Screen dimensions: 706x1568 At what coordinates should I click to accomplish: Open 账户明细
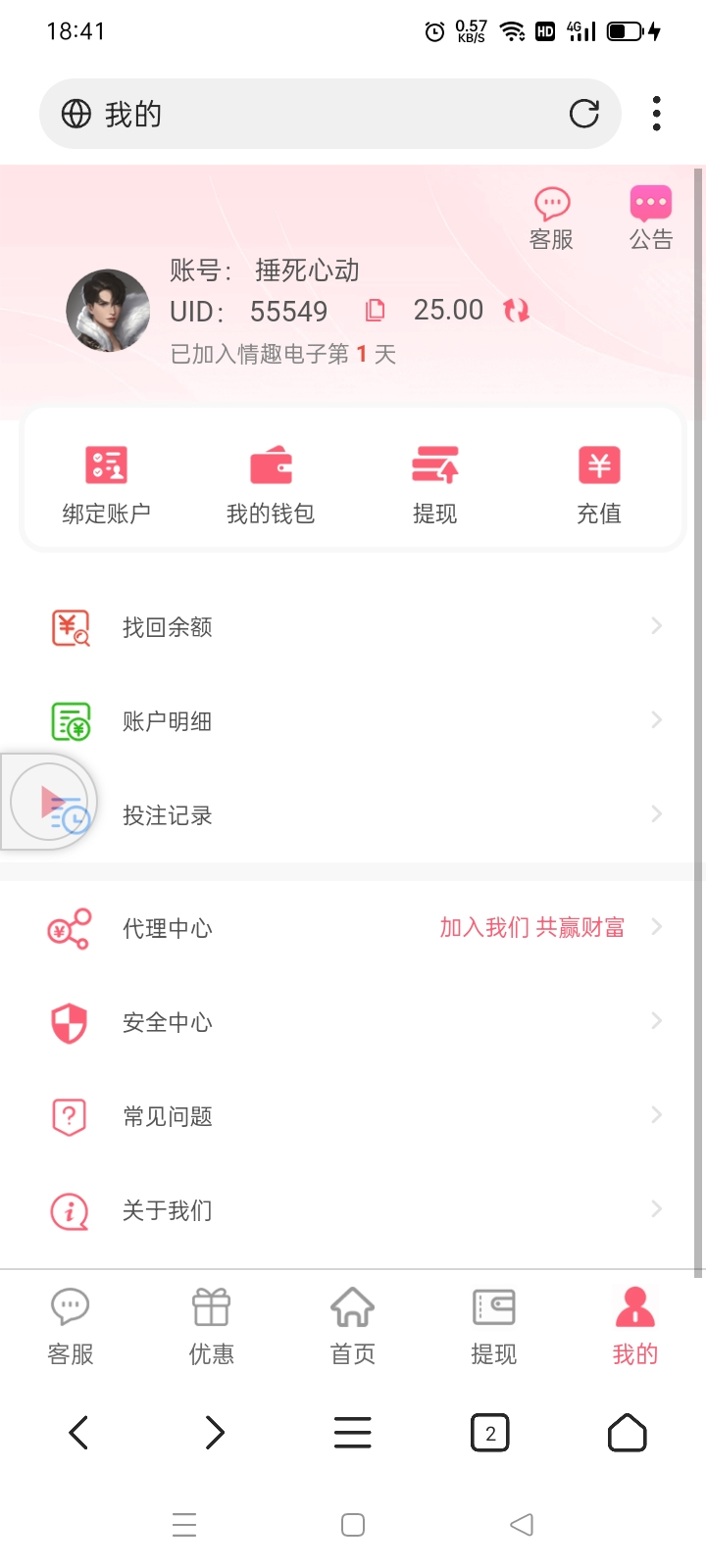pyautogui.click(x=353, y=721)
